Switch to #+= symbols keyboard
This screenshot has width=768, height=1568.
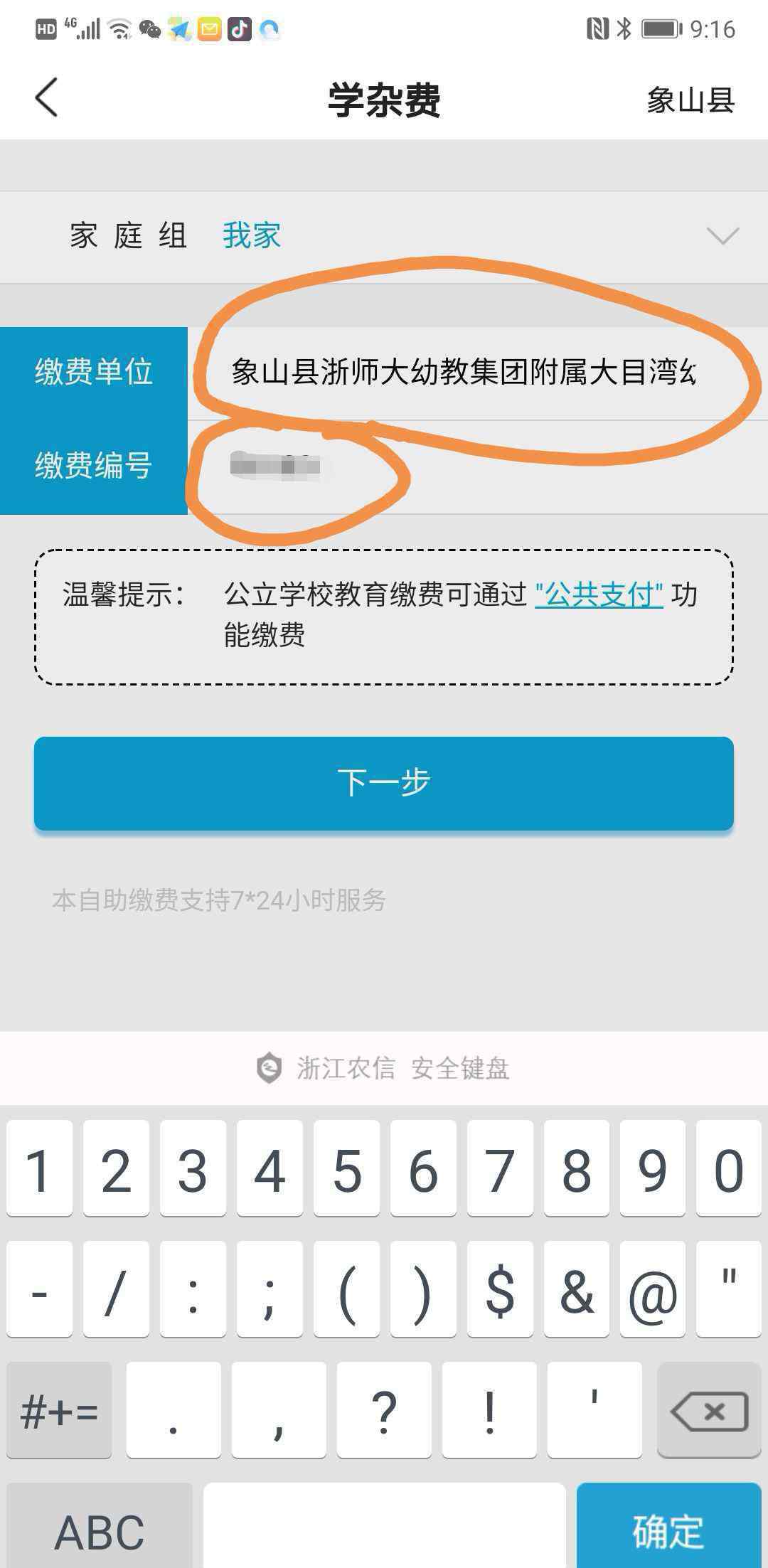pyautogui.click(x=59, y=1412)
